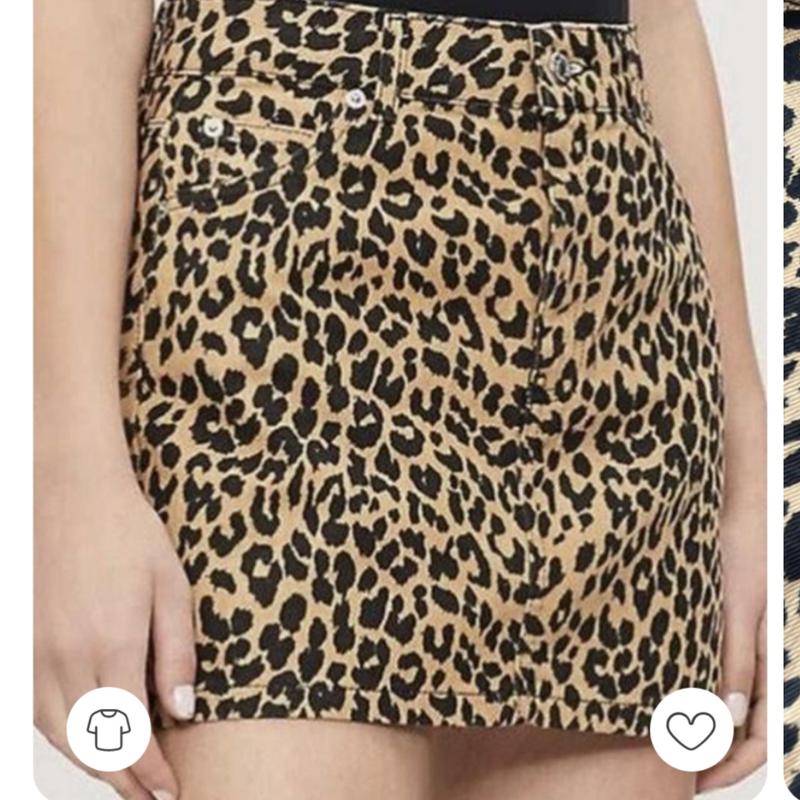
Task: Open the leopard print skirt product image
Action: coord(420,380)
